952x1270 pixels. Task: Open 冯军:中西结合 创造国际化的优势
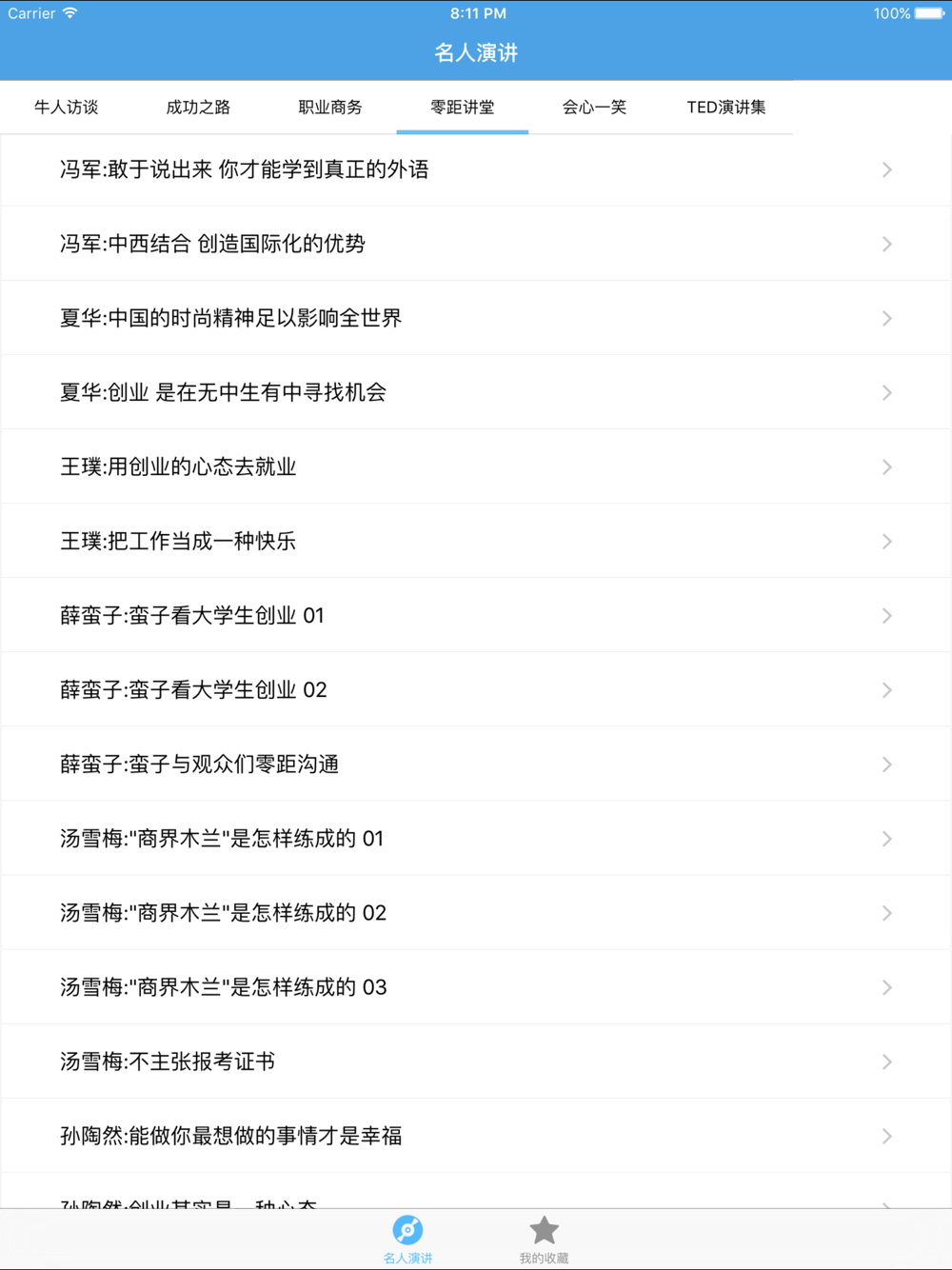tap(476, 244)
